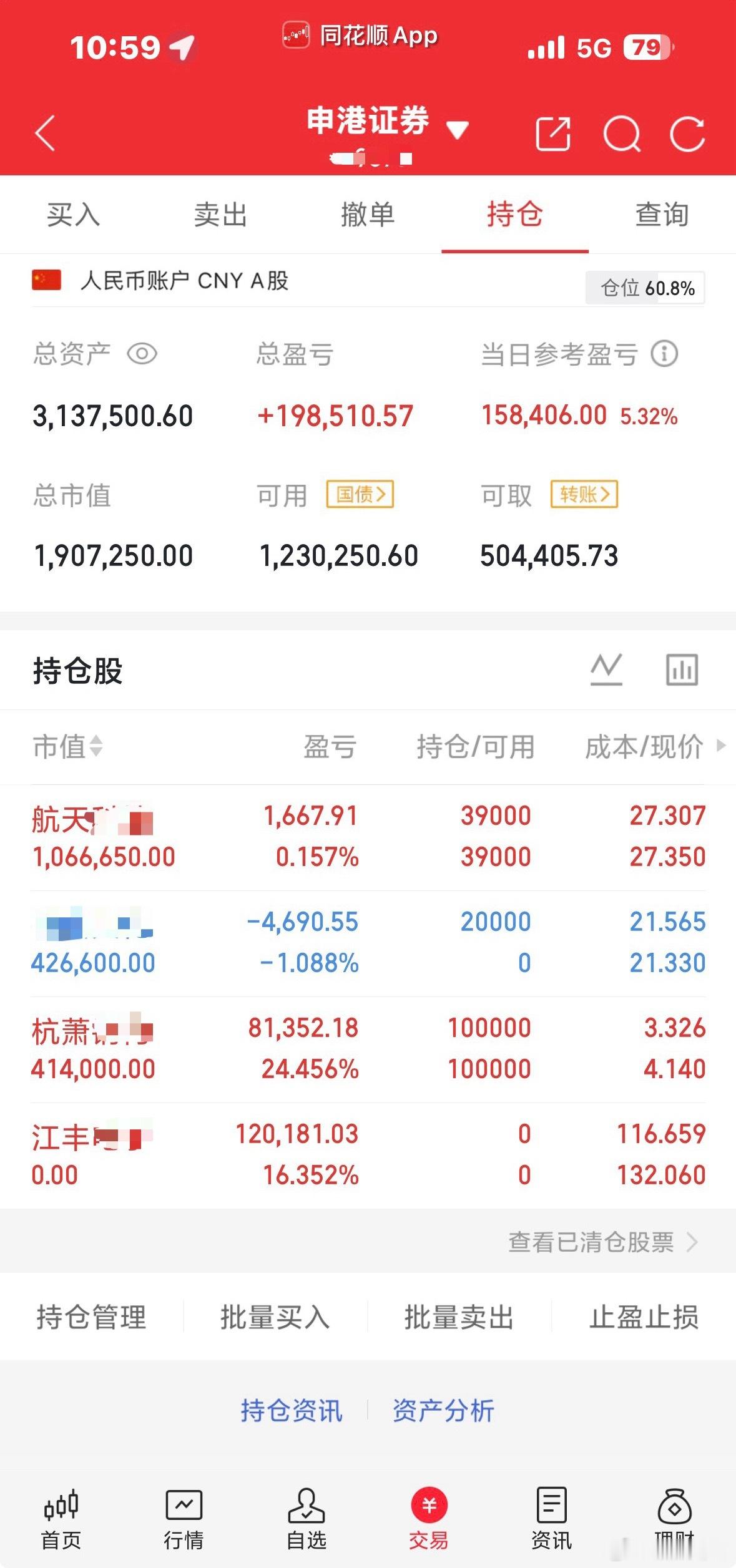This screenshot has height=1568, width=736.
Task: Tap the 转账 button beside 可取
Action: (x=584, y=495)
